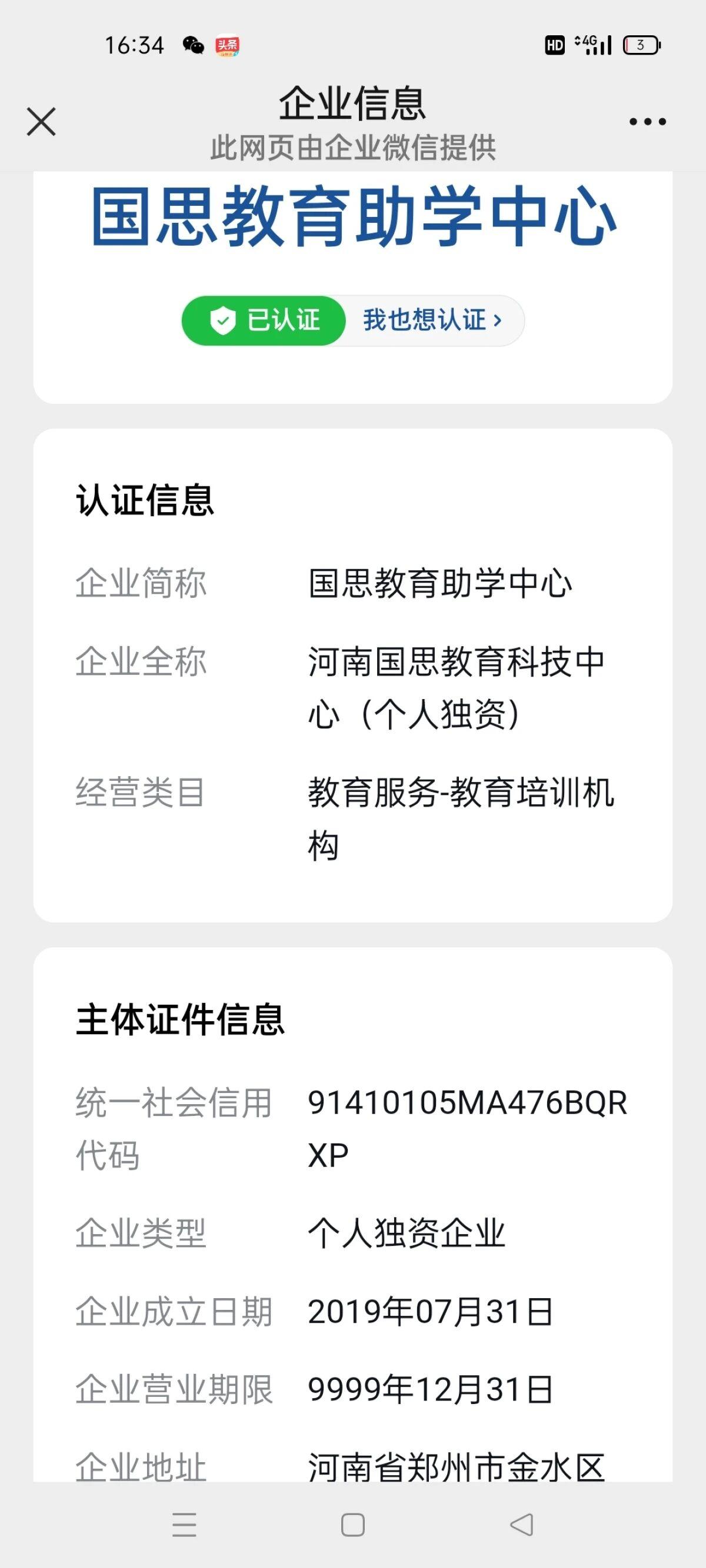Open the three-dot overflow menu
The image size is (706, 1568).
pyautogui.click(x=648, y=122)
